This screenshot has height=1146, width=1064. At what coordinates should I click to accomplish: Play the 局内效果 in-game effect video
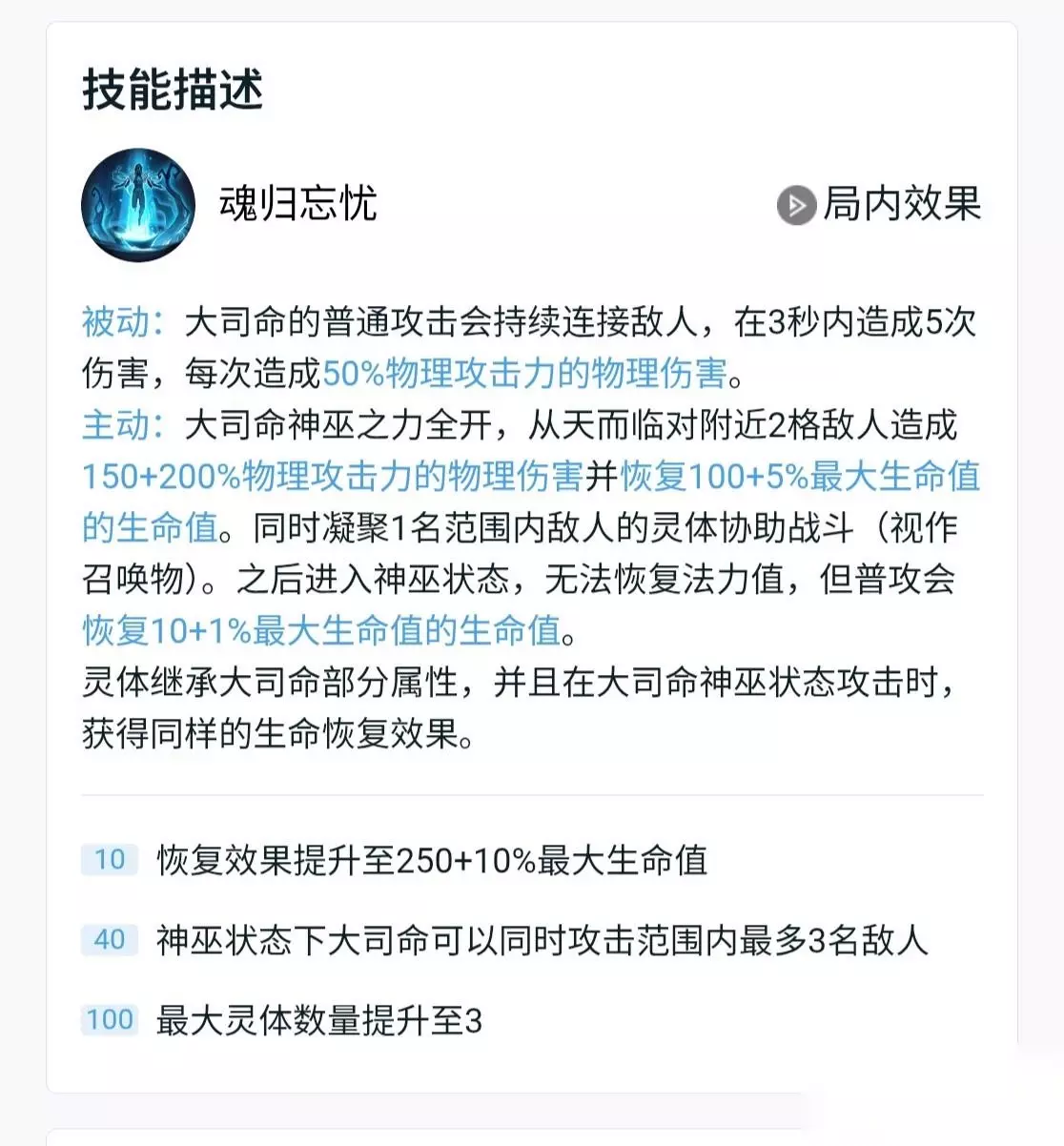(x=879, y=204)
